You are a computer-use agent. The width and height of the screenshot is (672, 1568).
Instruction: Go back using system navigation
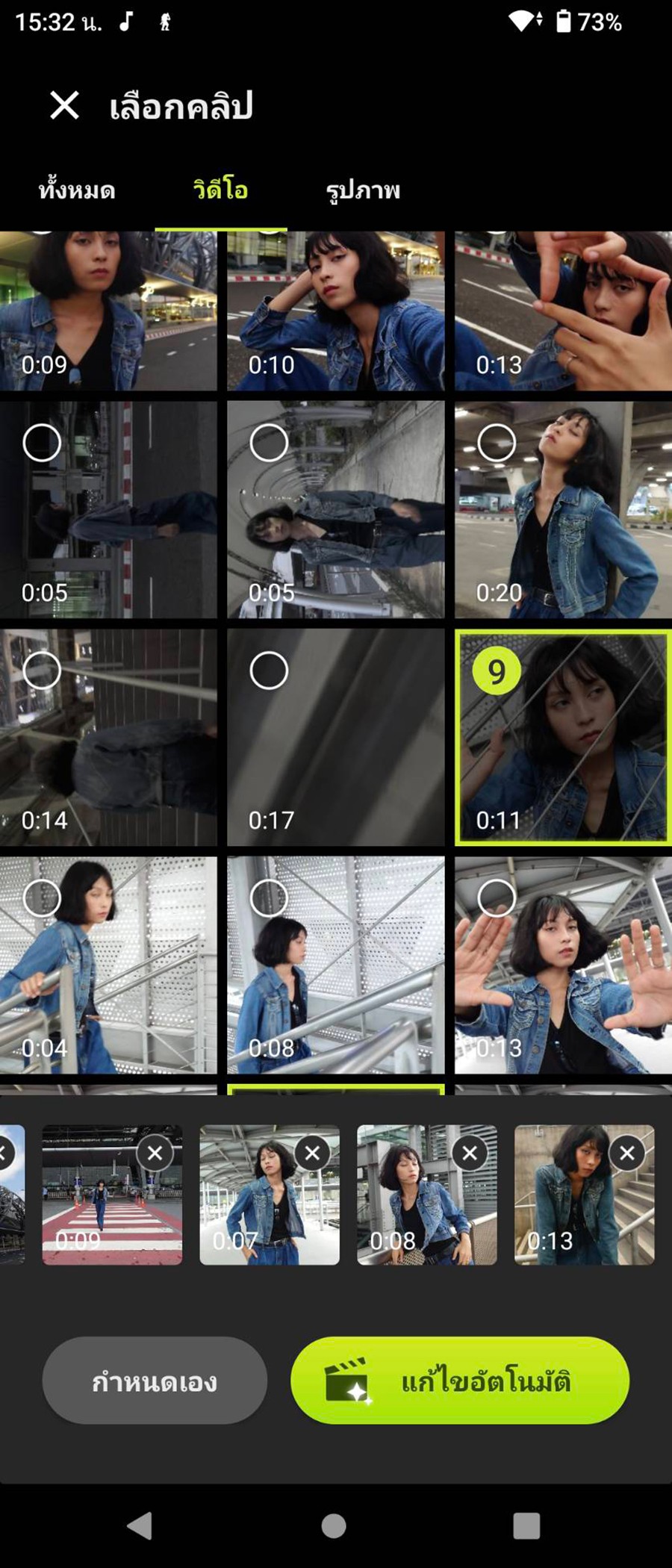click(x=140, y=1525)
